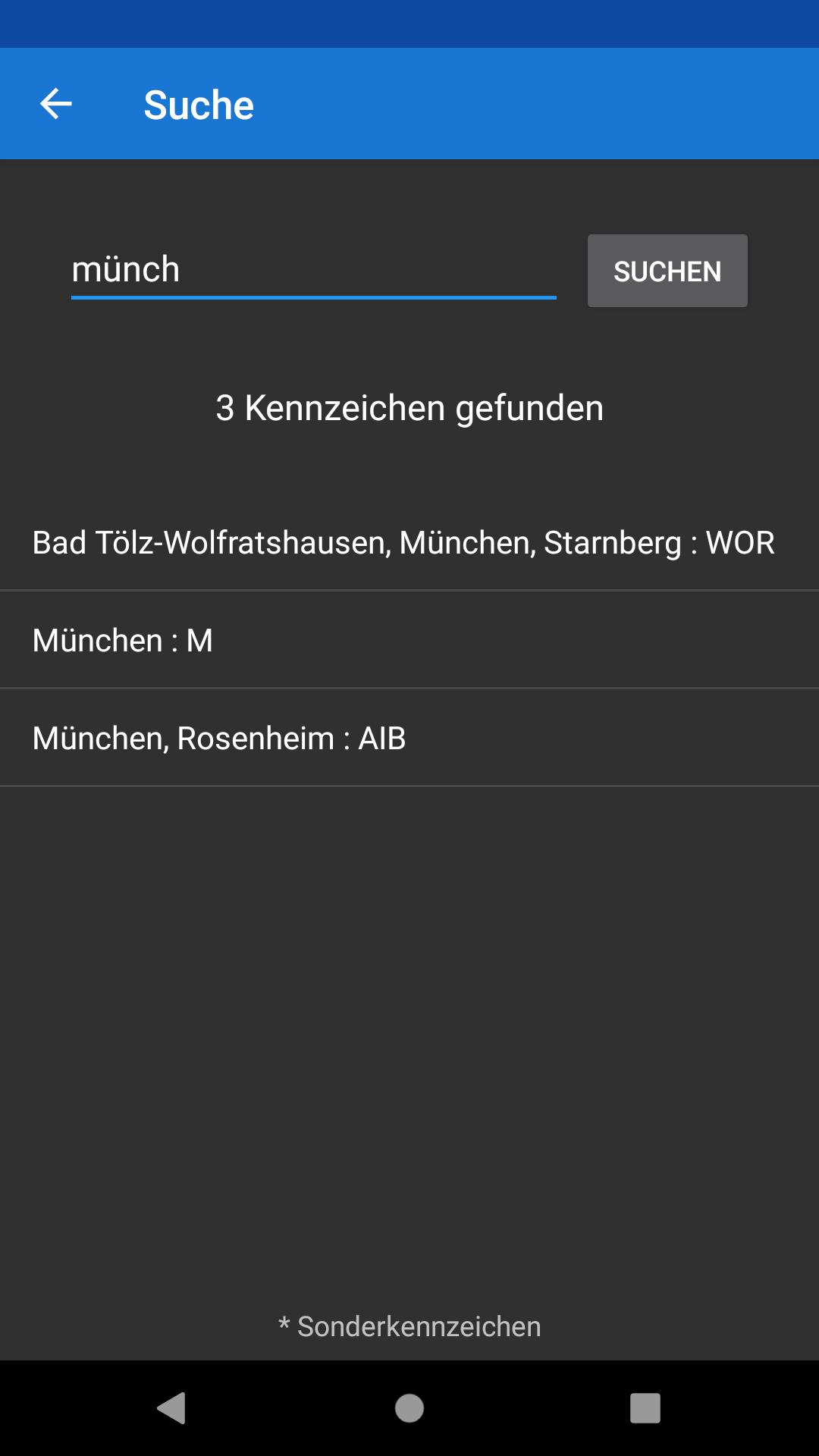Go back using the app bar arrow
Screen dimensions: 819x1456
[x=56, y=104]
